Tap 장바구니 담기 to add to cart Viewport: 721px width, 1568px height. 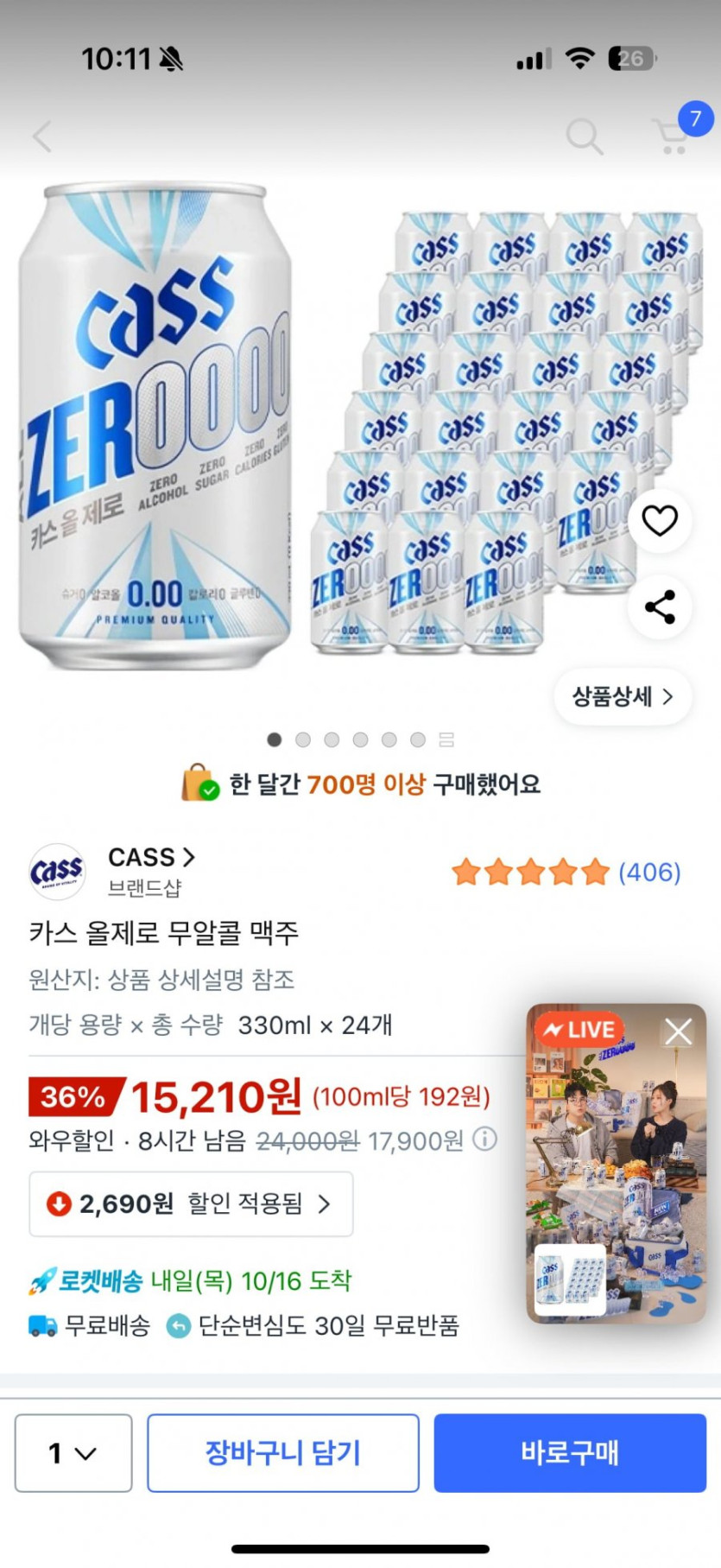(x=282, y=1453)
